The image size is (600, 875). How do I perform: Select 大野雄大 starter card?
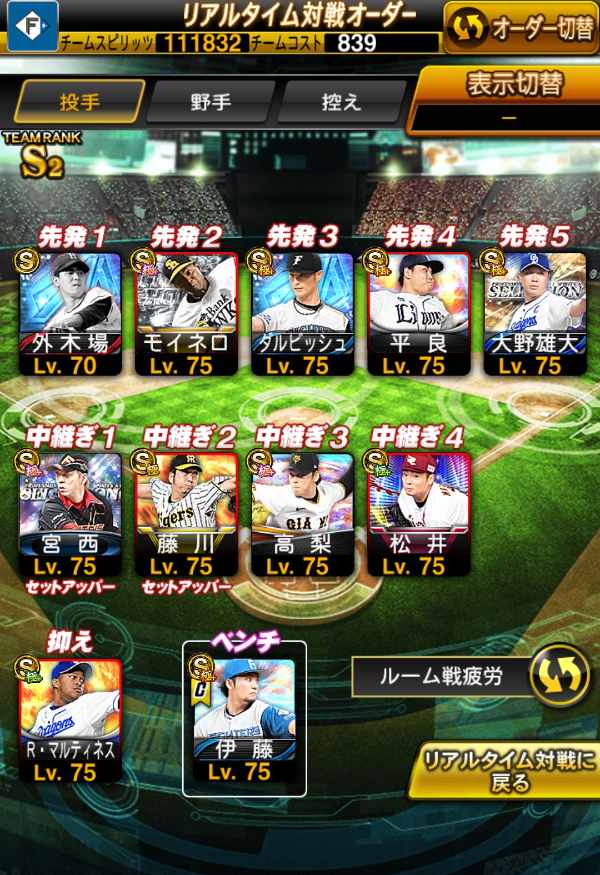click(x=534, y=312)
